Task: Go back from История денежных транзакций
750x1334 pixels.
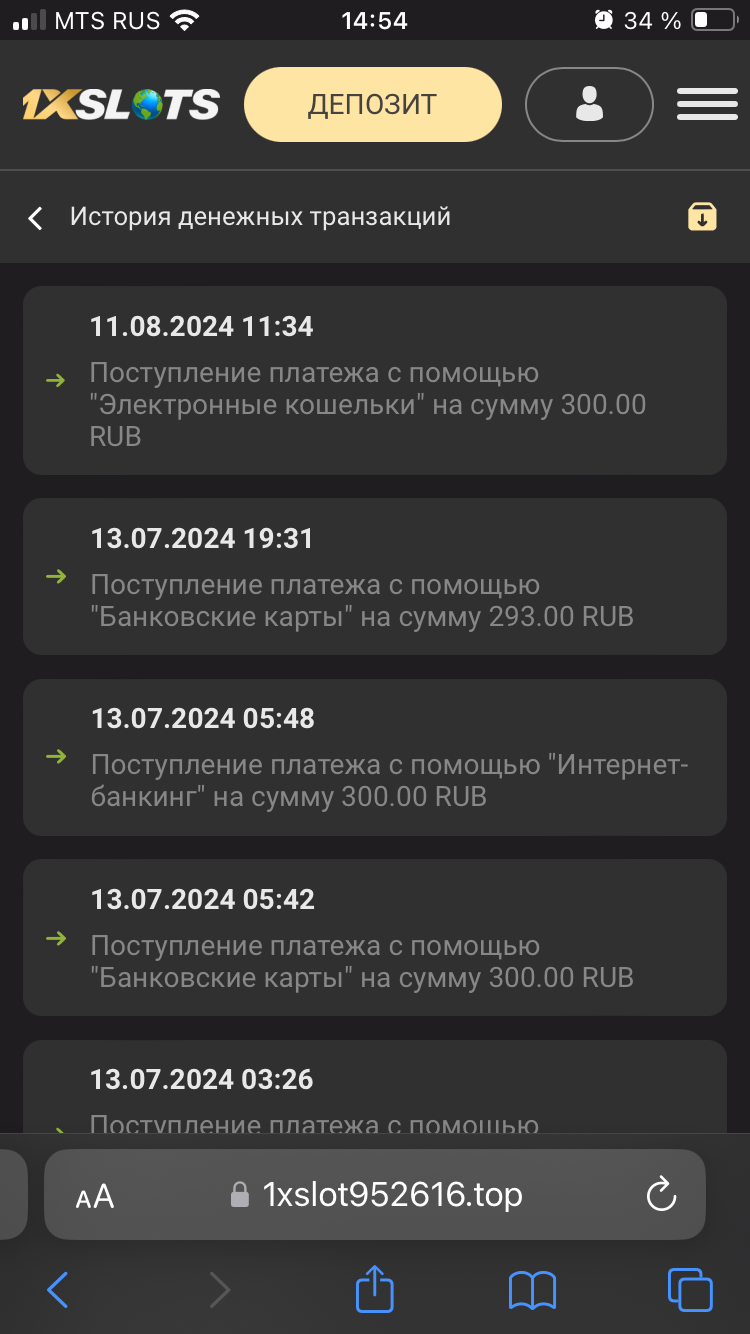Action: (x=36, y=217)
